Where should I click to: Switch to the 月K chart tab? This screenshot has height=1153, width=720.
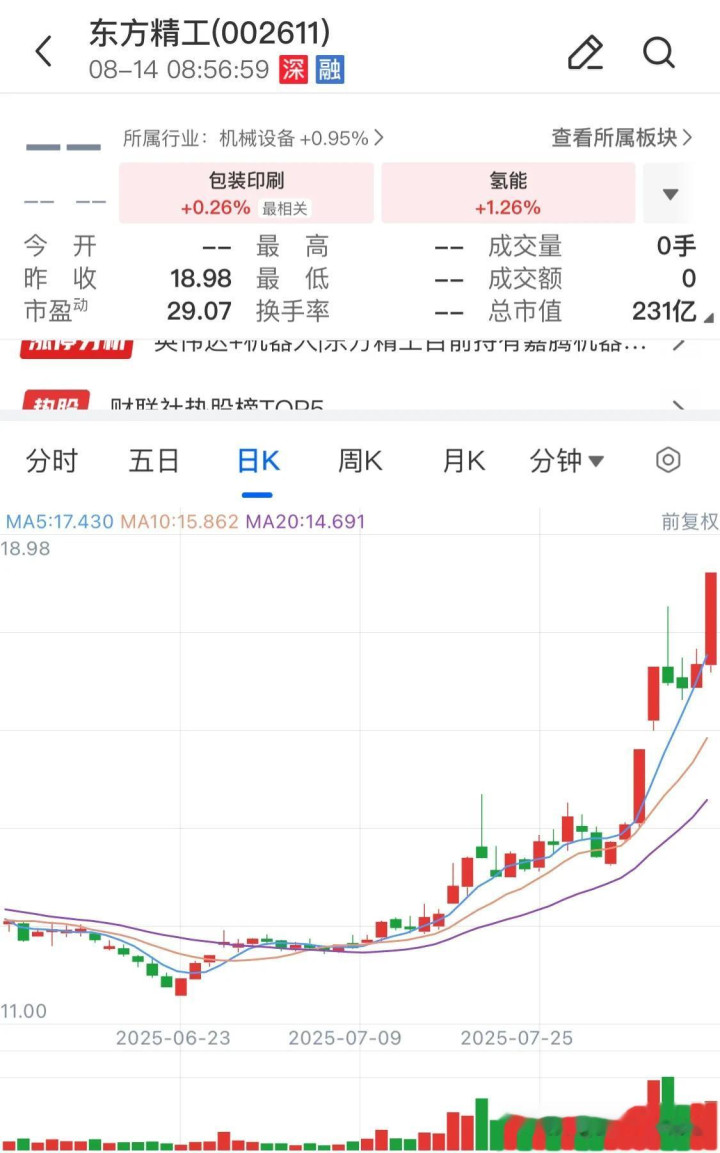click(463, 461)
